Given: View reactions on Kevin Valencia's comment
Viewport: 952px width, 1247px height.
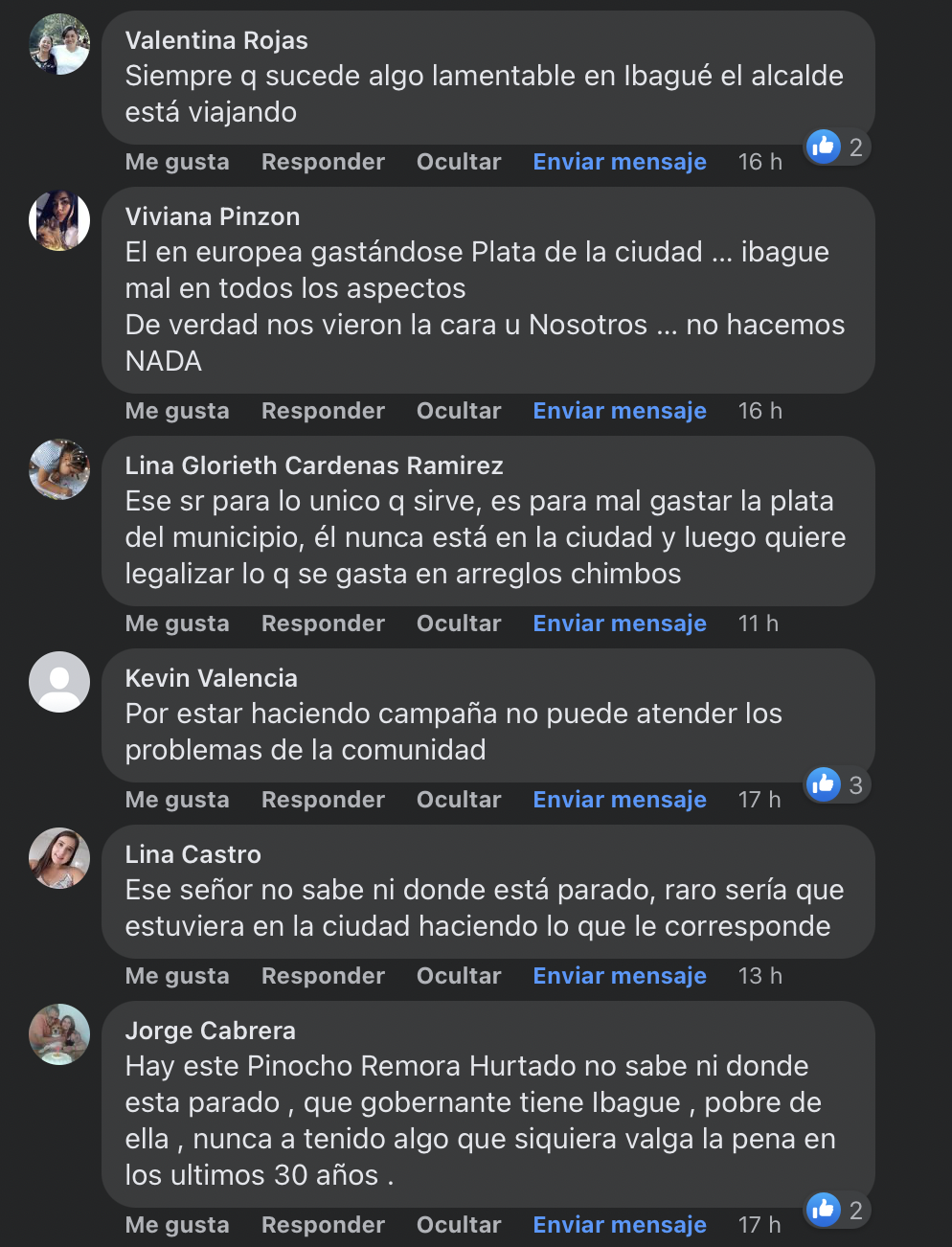Looking at the screenshot, I should click(837, 785).
